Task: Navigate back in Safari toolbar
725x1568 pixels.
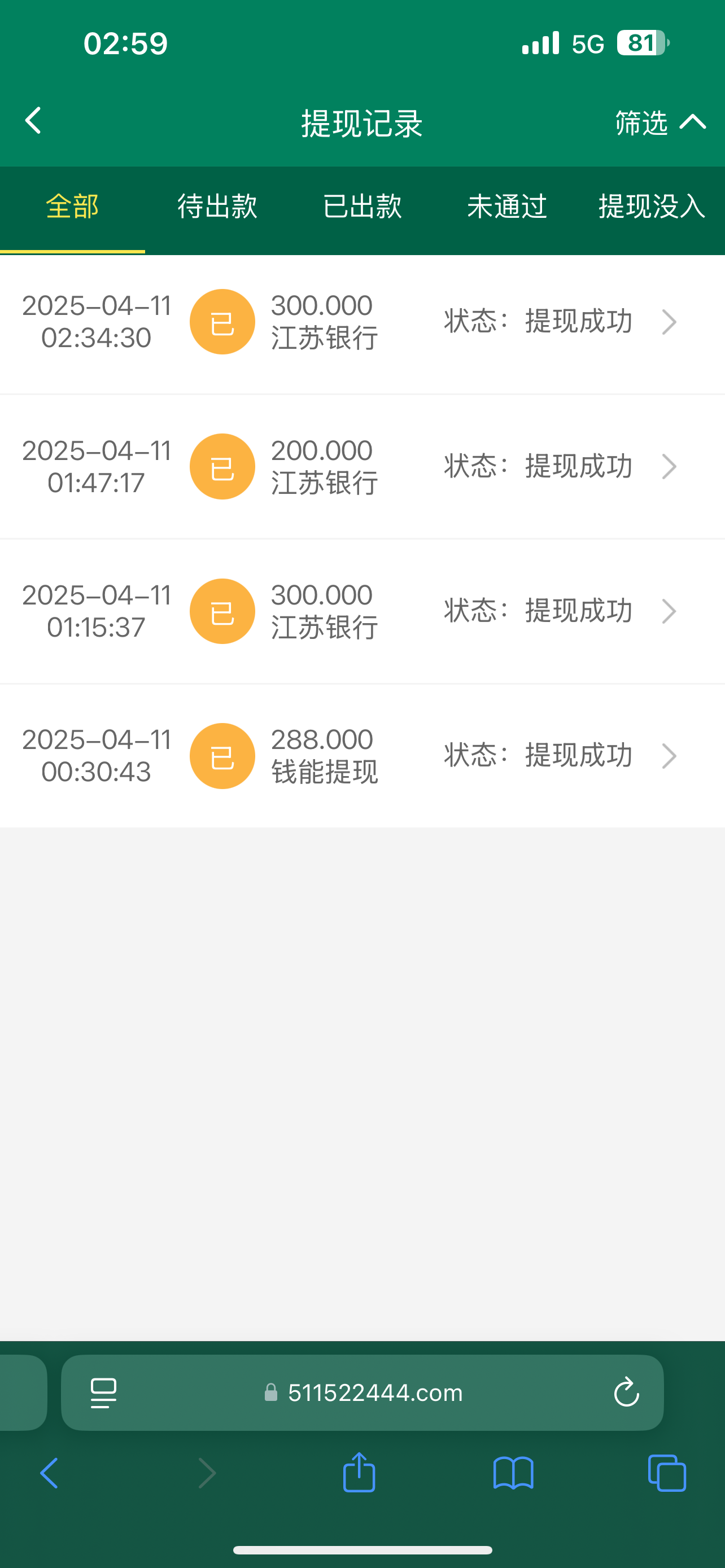Action: (49, 1473)
